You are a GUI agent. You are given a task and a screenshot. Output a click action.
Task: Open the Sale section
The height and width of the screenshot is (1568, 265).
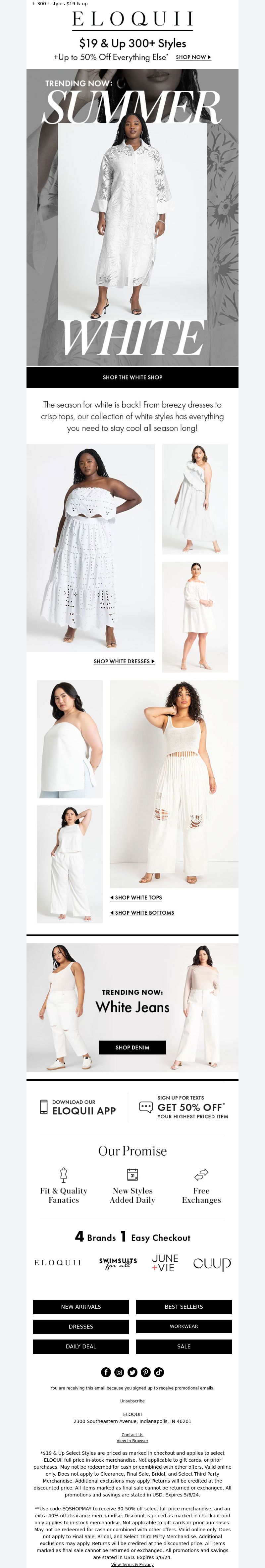point(184,1346)
